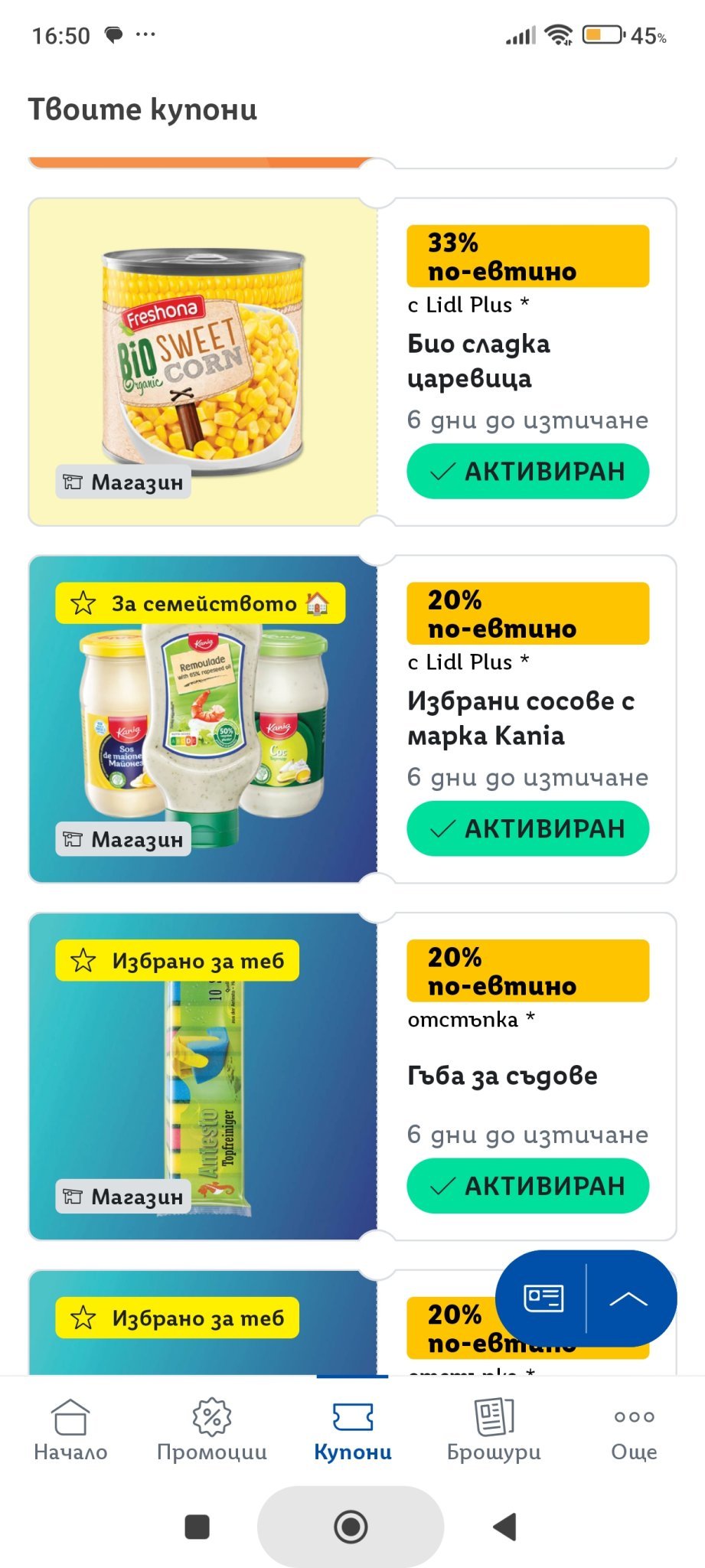
Task: Show the Lidl Plus card
Action: (x=543, y=1298)
